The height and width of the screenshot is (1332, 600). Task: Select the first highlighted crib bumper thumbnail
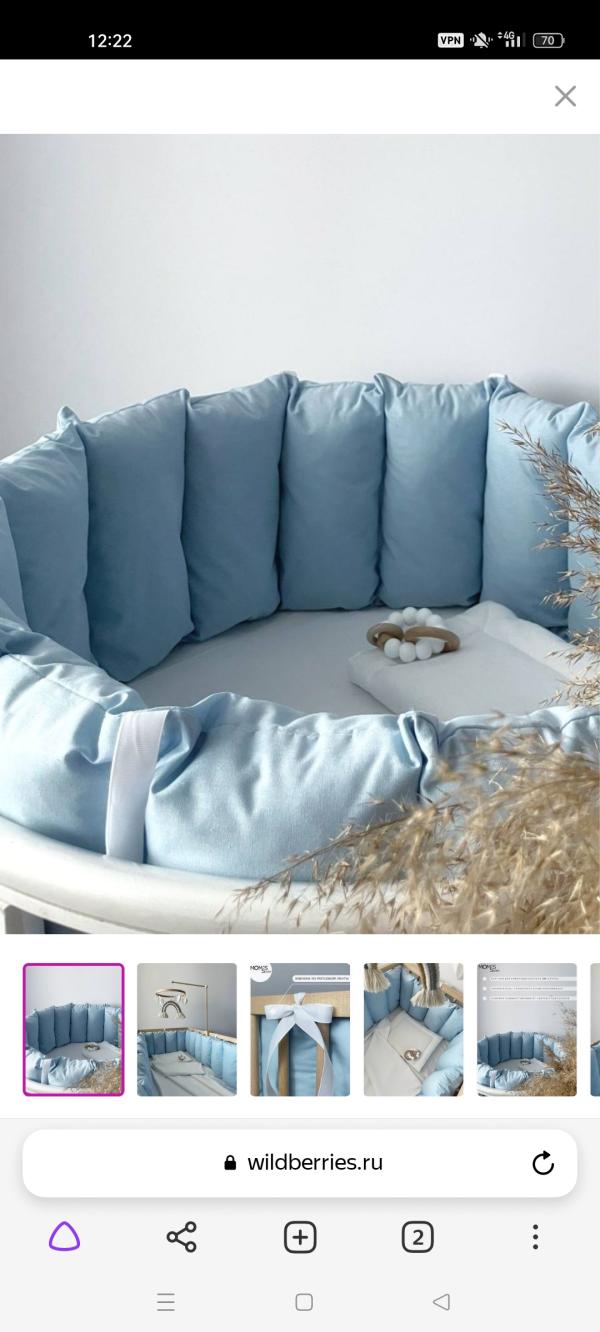click(x=74, y=1029)
